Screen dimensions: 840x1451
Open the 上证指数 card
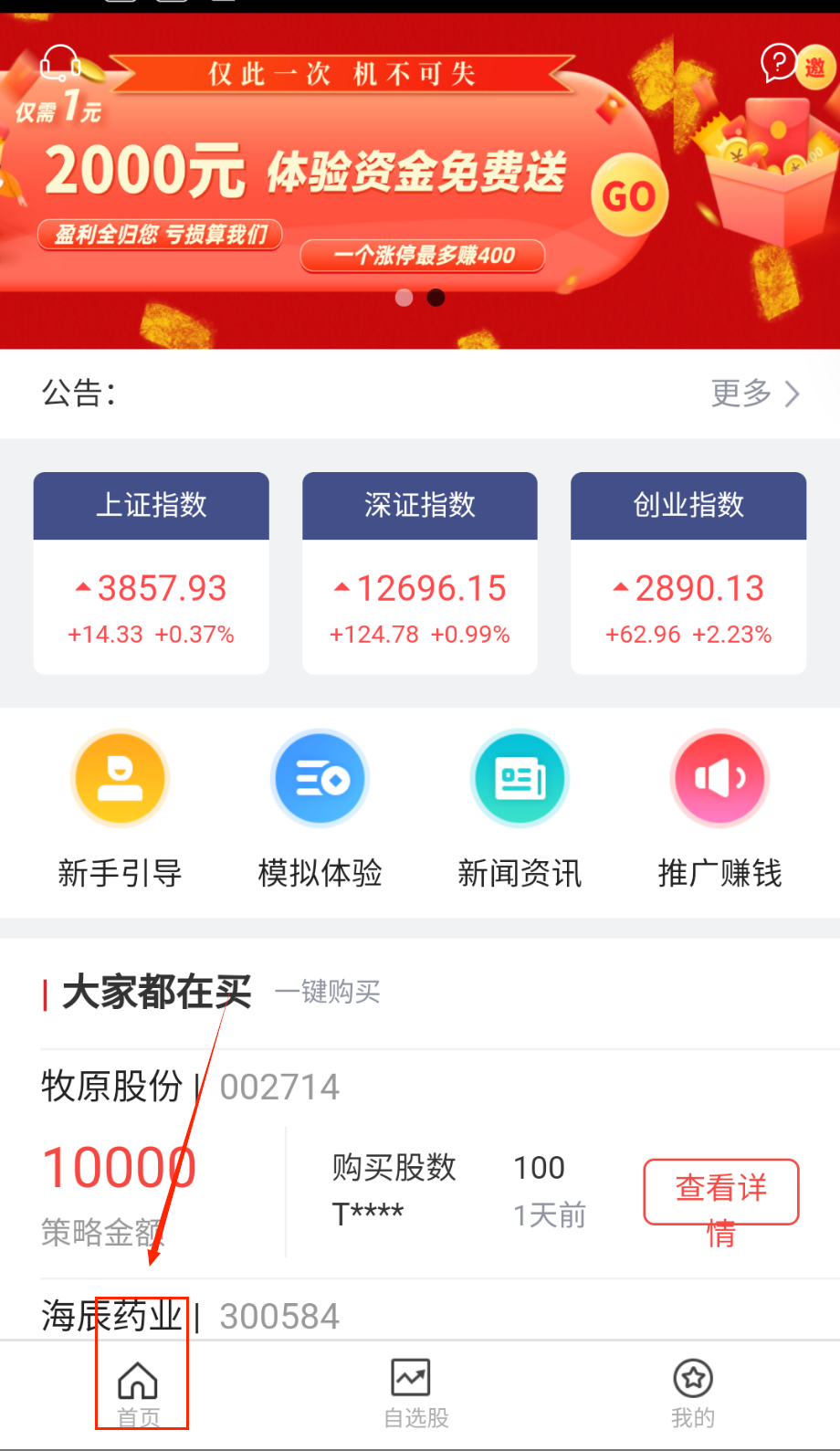coord(152,573)
